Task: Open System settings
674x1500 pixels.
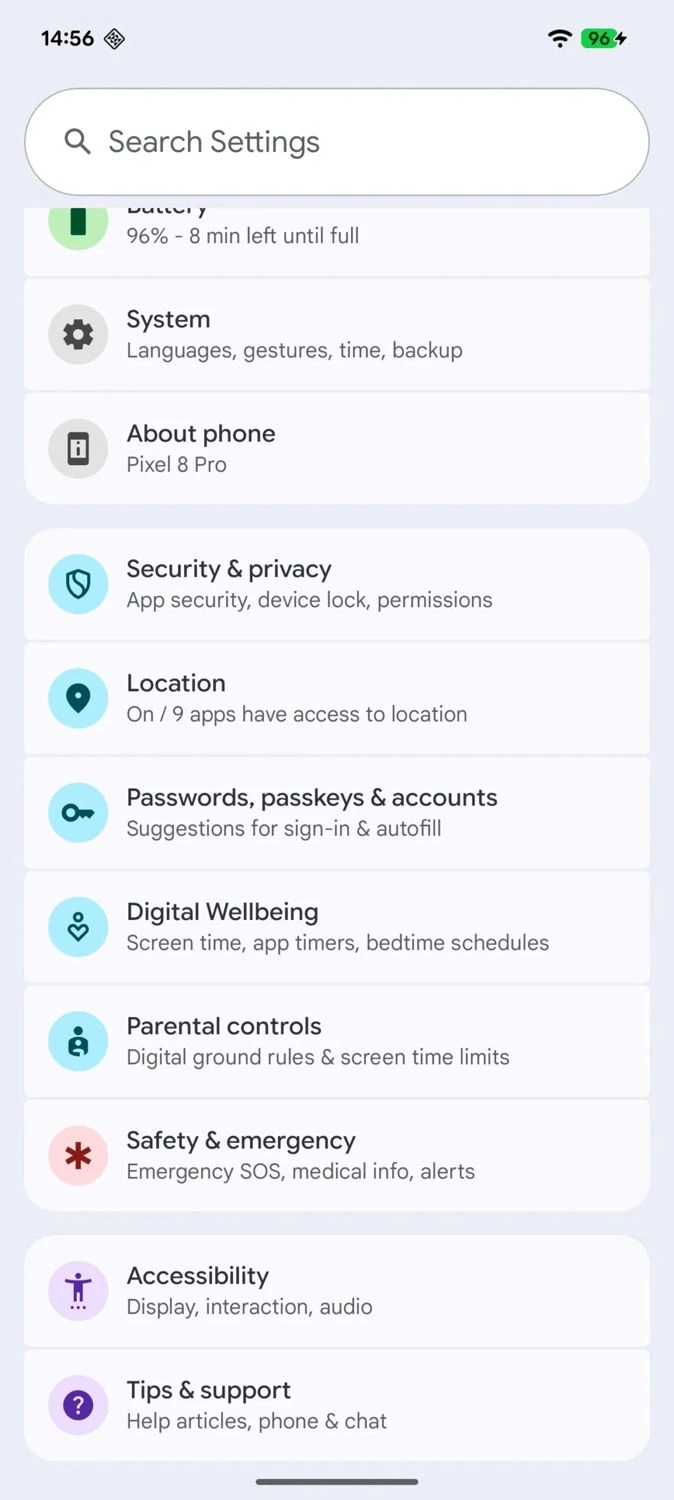Action: 336,334
